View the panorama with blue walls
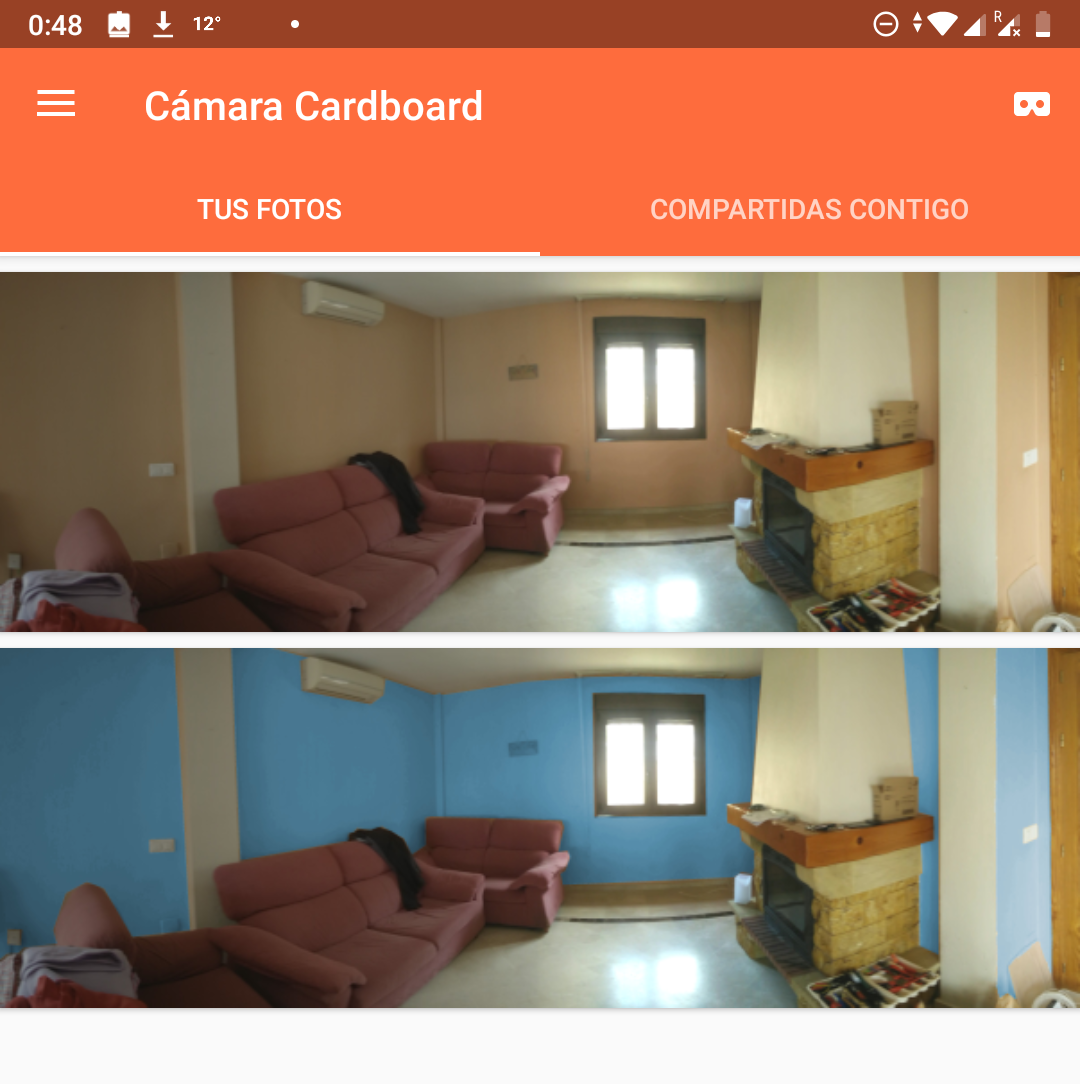The height and width of the screenshot is (1084, 1080). click(x=540, y=827)
